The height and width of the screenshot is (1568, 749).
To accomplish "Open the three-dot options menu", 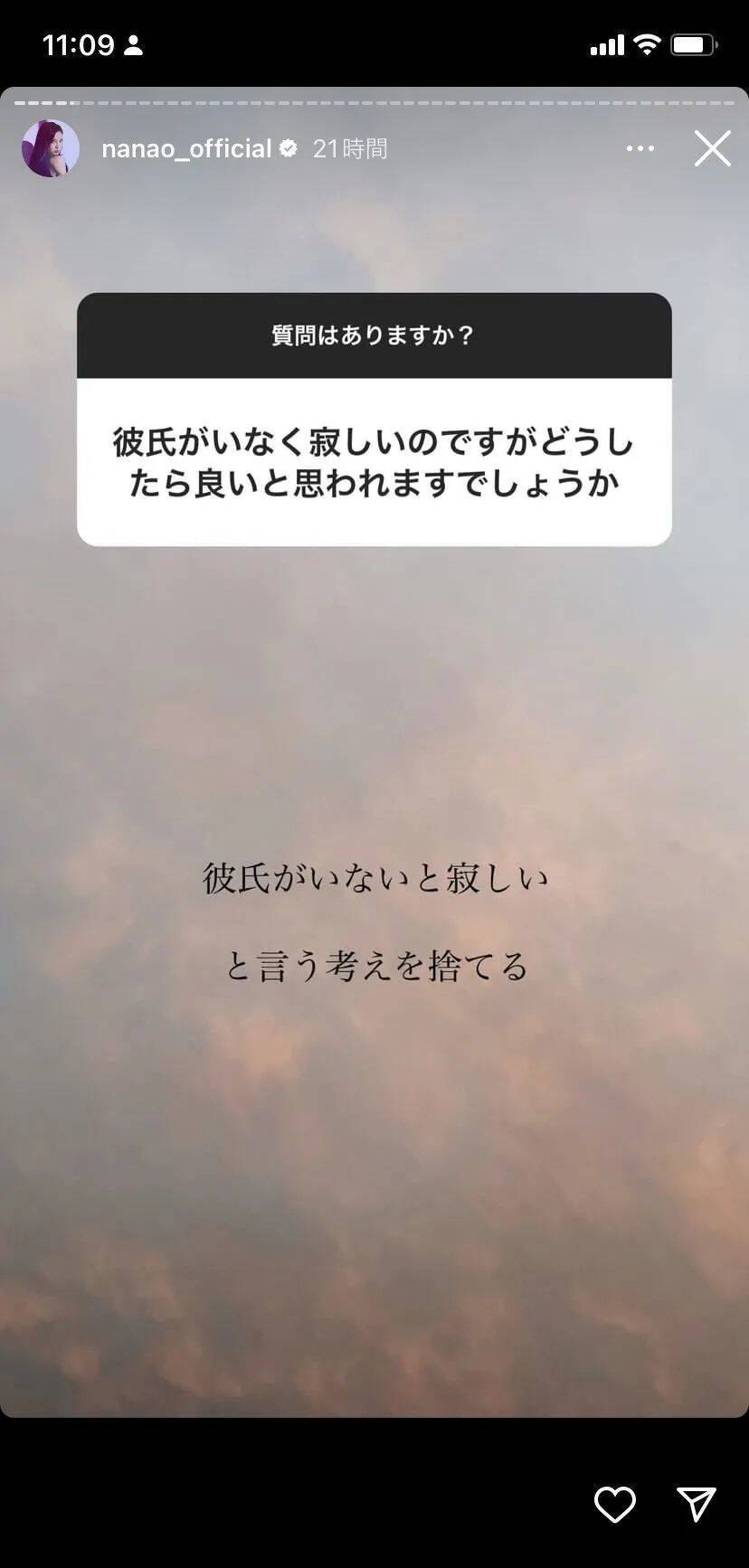I will tap(640, 148).
